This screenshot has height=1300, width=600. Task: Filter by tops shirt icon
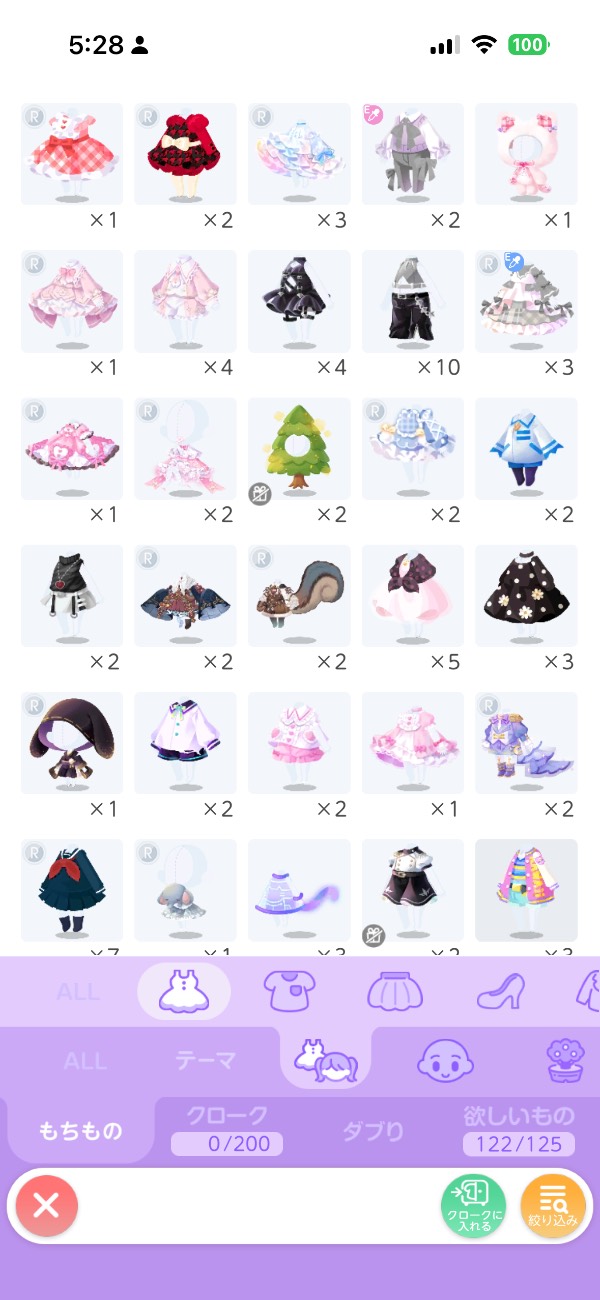click(290, 991)
